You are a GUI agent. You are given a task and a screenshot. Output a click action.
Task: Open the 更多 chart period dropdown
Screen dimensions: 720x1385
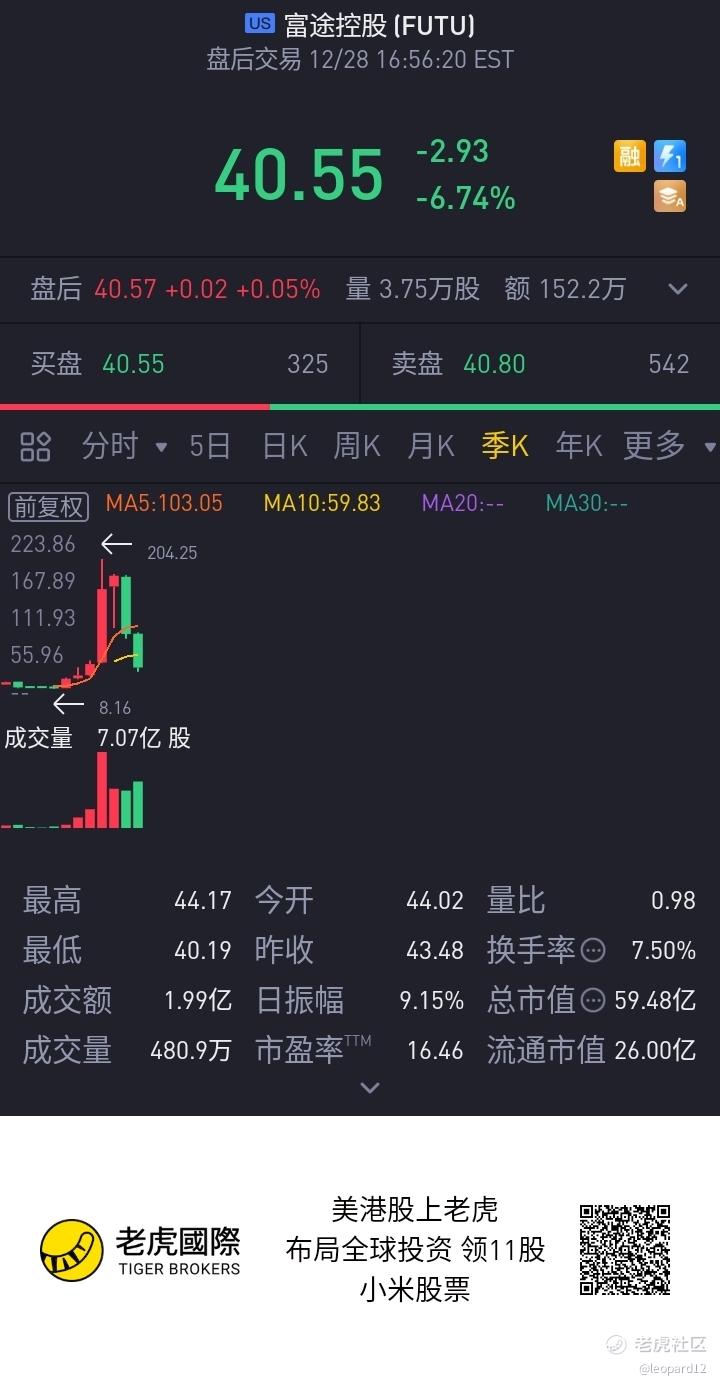[x=670, y=446]
